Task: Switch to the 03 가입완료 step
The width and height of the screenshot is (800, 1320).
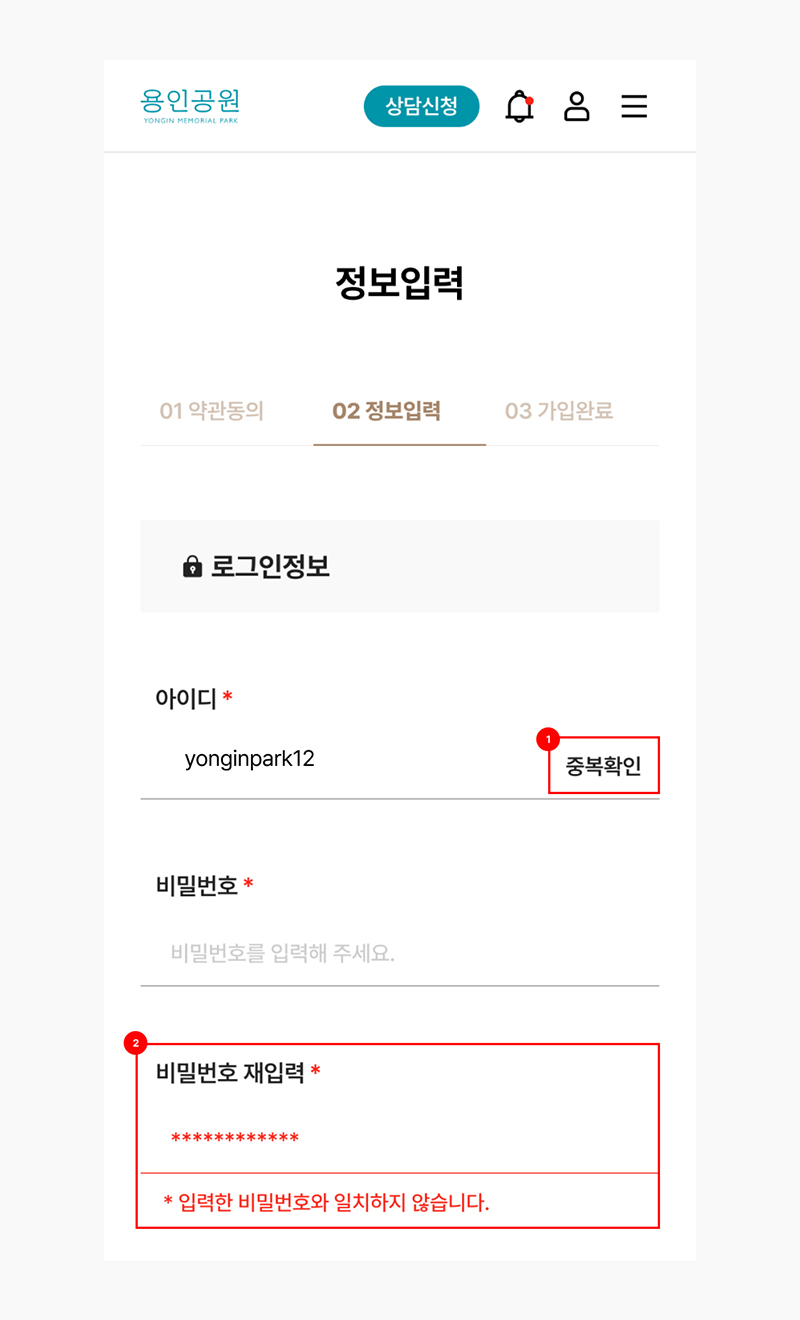Action: (x=558, y=411)
